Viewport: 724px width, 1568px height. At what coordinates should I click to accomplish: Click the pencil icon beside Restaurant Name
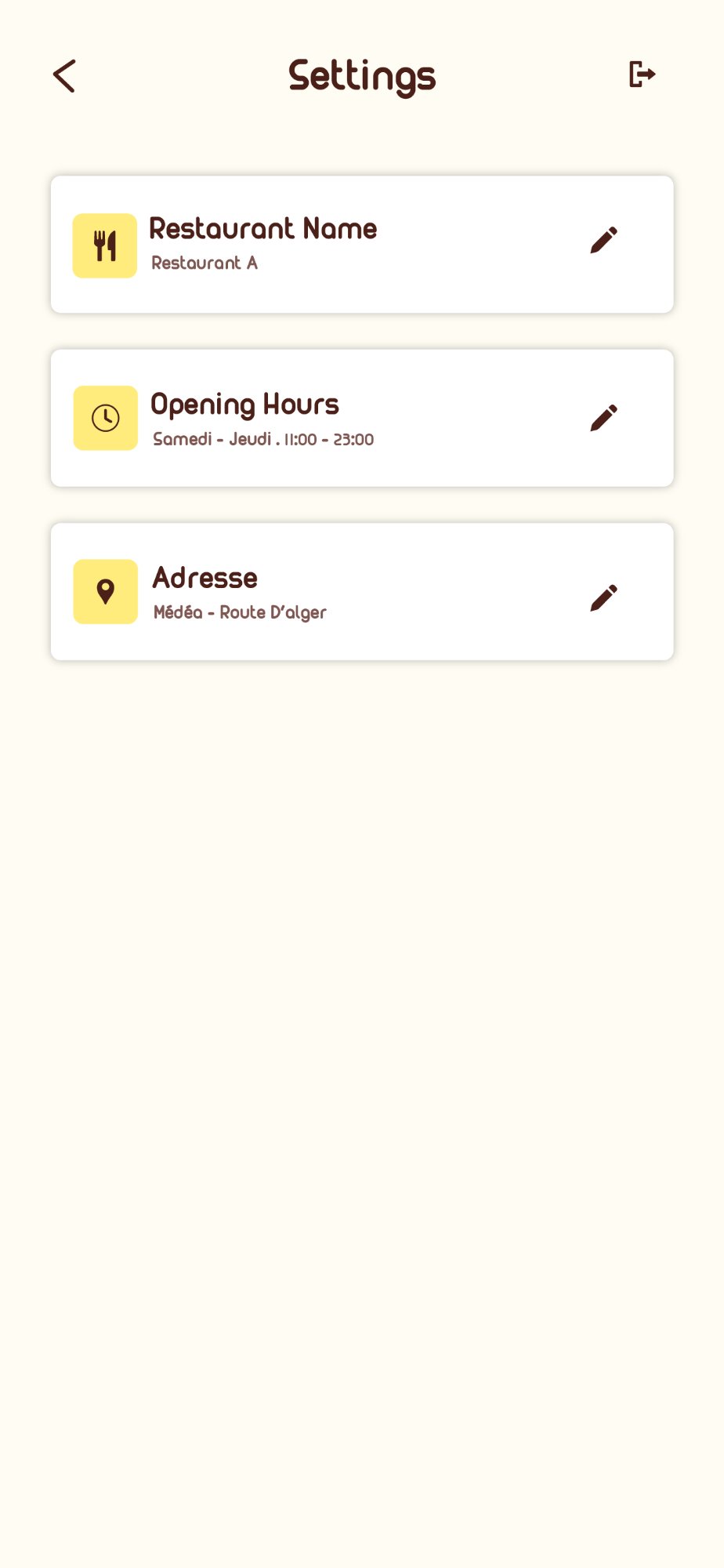(605, 240)
